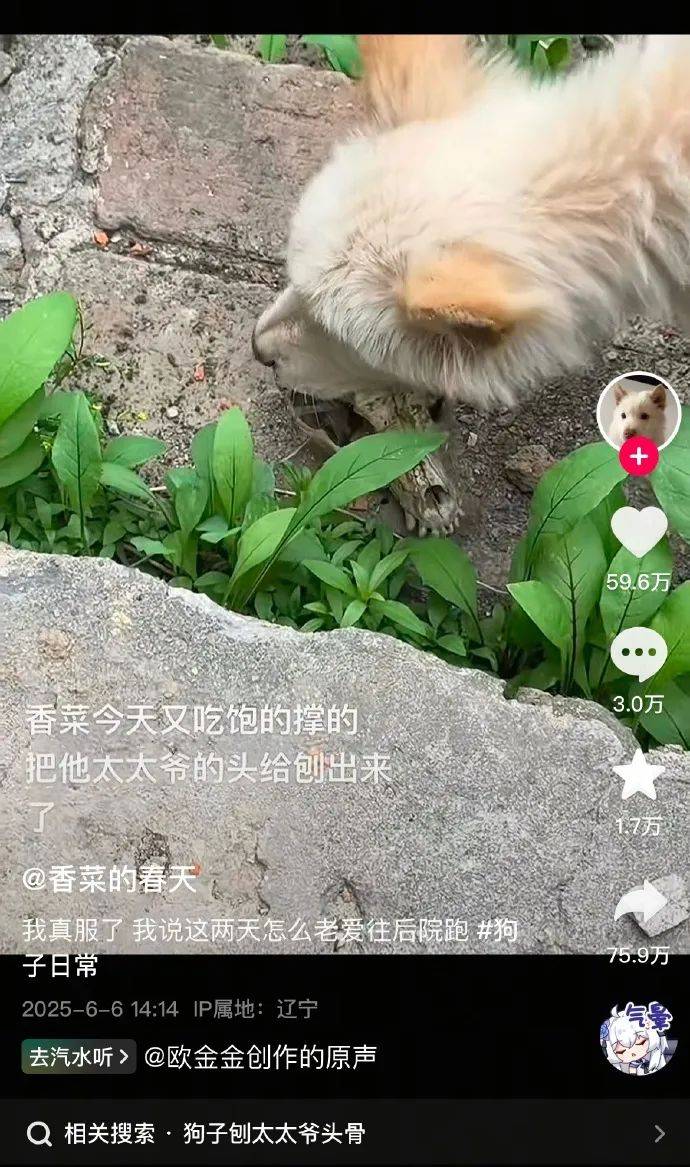Open the creator's profile avatar

tap(638, 412)
